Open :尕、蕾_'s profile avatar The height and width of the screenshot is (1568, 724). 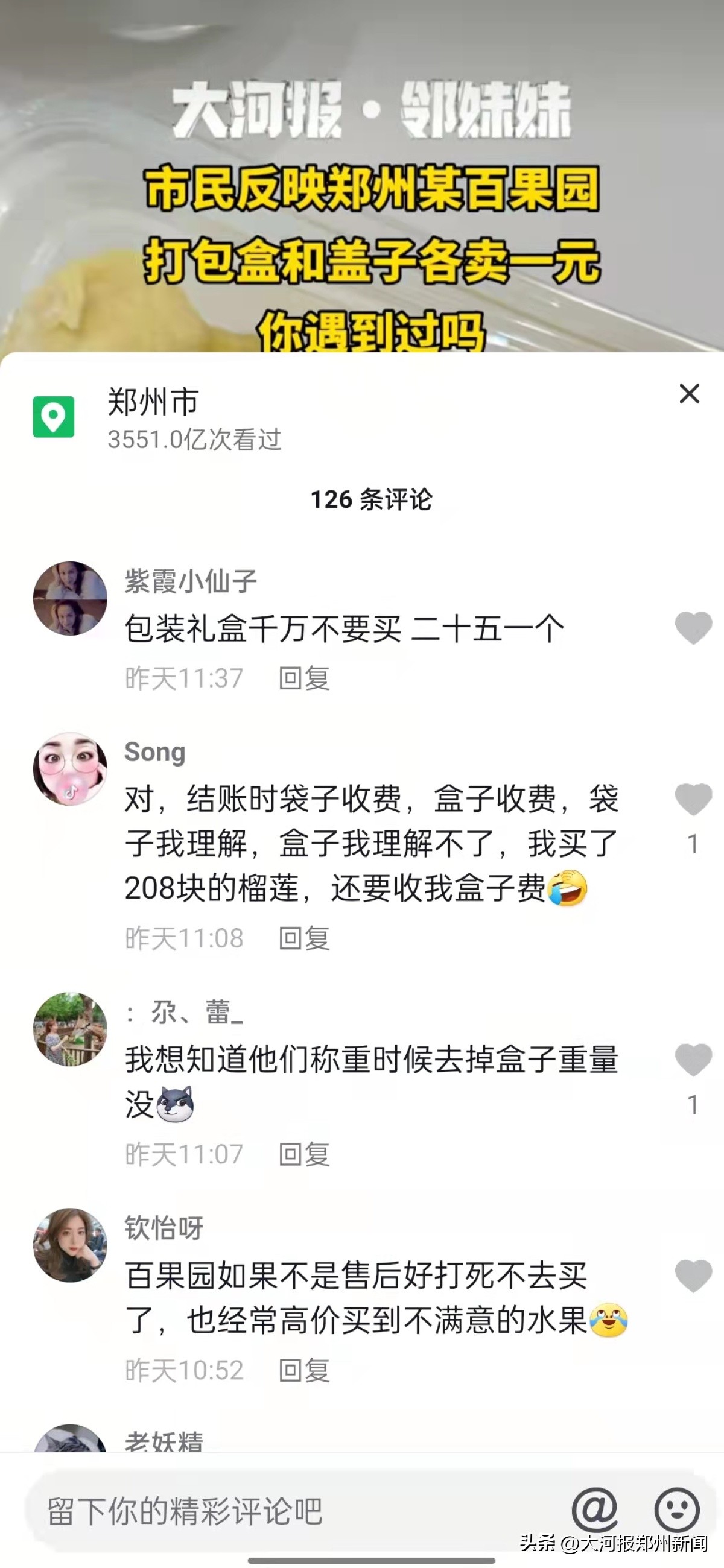pyautogui.click(x=71, y=1030)
